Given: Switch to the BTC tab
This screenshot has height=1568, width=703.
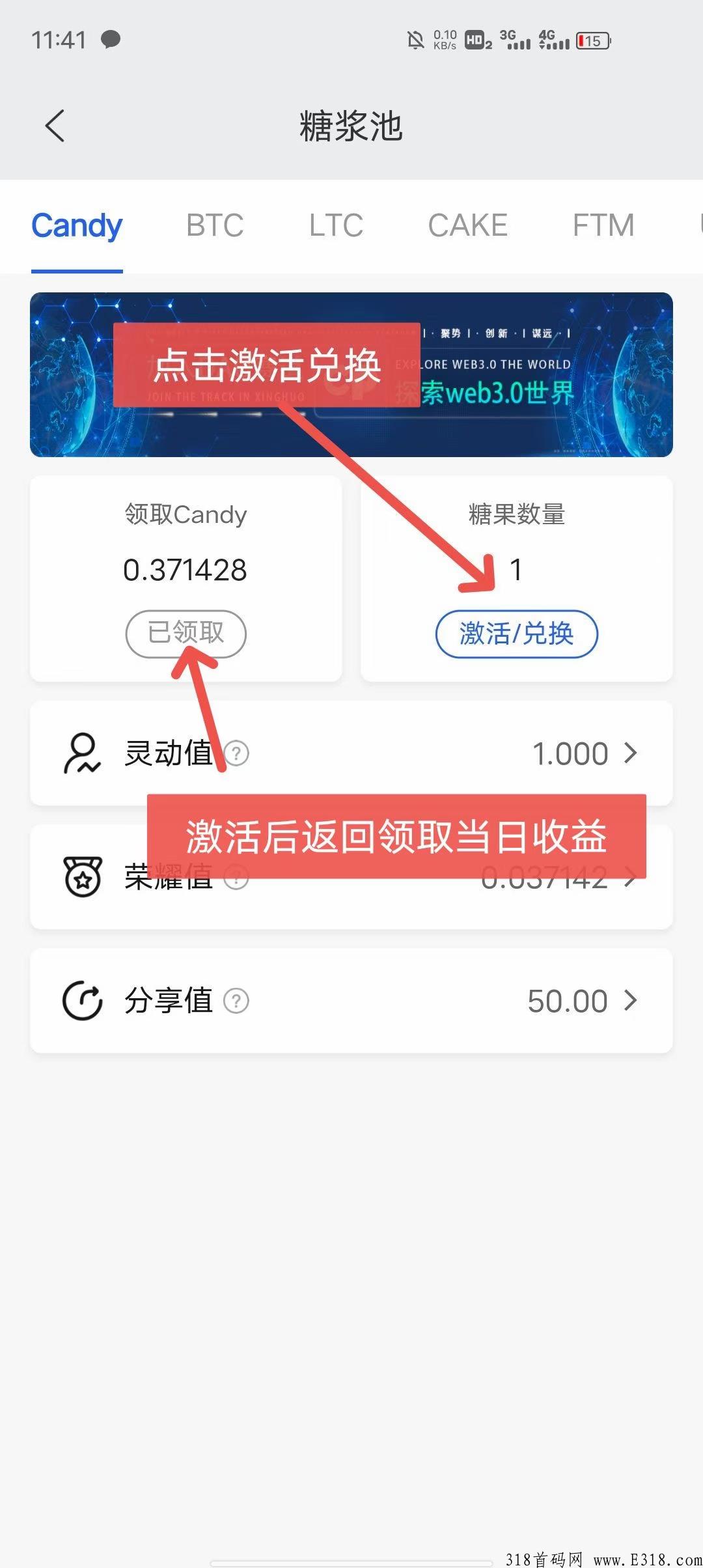Looking at the screenshot, I should [214, 225].
